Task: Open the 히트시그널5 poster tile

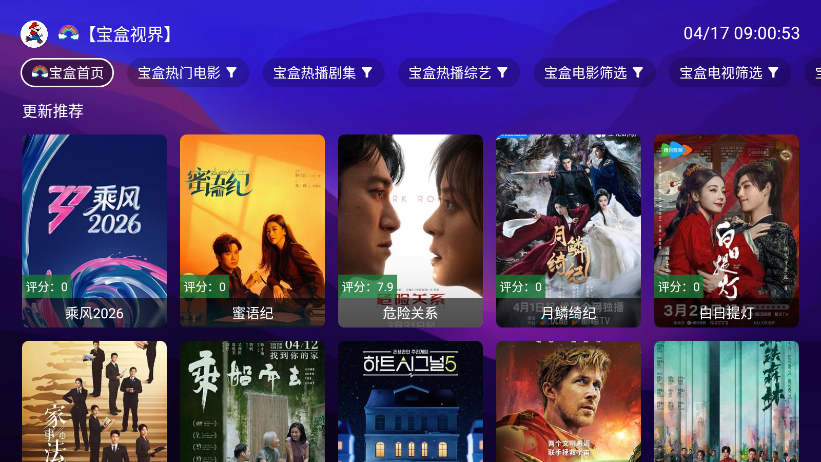Action: click(410, 400)
